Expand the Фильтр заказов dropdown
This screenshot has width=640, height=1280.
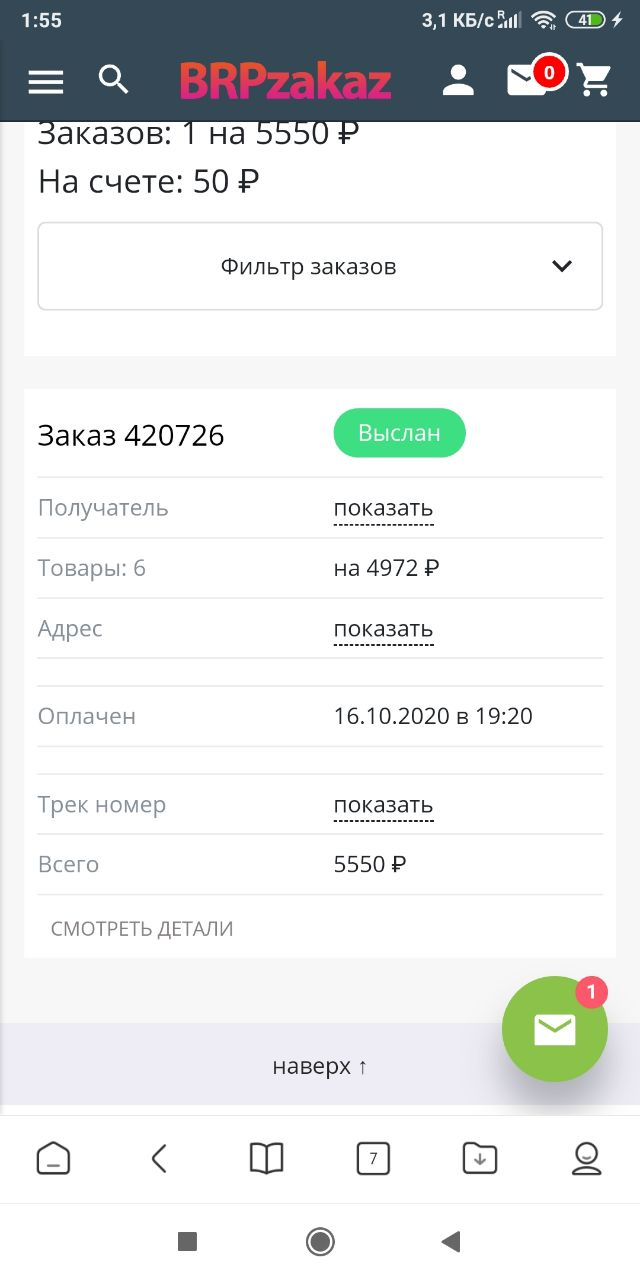pyautogui.click(x=320, y=266)
